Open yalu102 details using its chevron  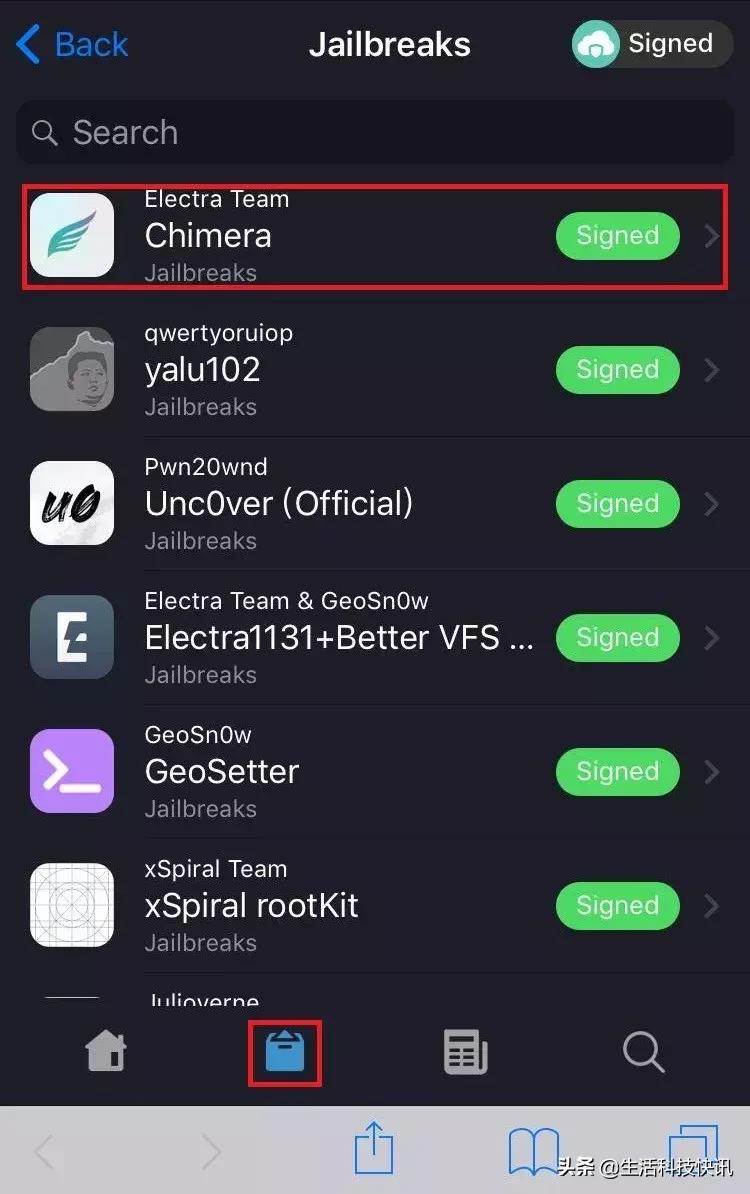tap(712, 370)
